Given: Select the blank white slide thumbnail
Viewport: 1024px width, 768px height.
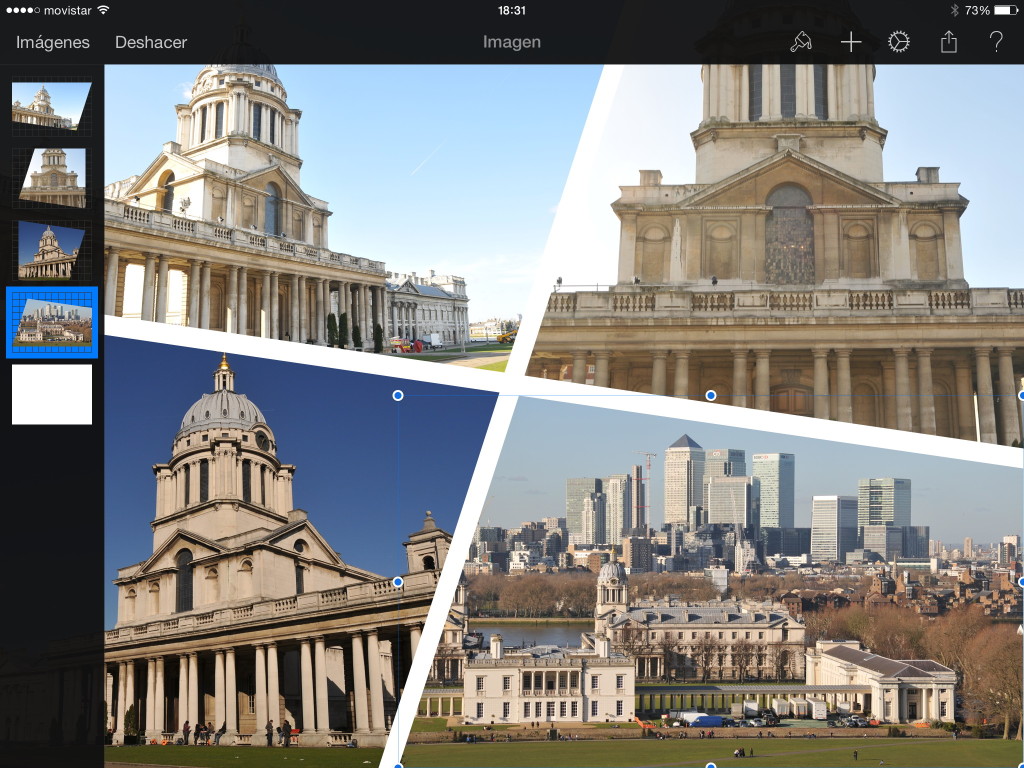Looking at the screenshot, I should click(52, 394).
